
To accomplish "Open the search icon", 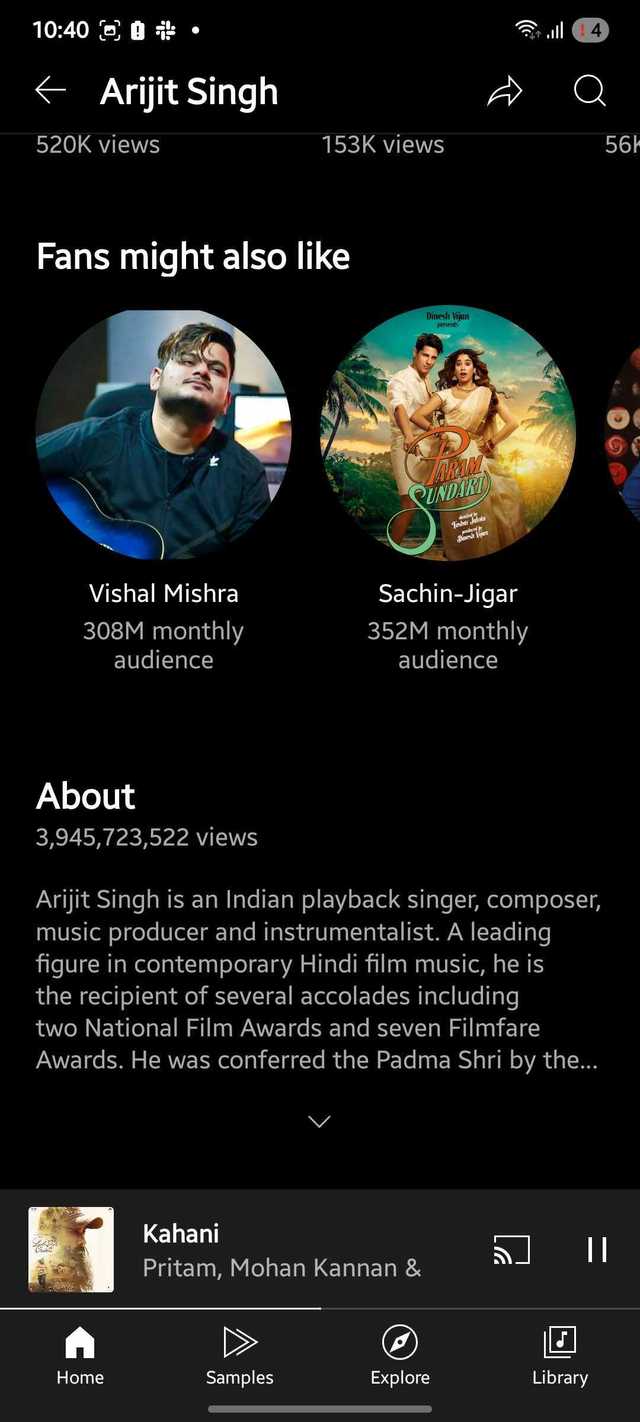I will tap(590, 91).
